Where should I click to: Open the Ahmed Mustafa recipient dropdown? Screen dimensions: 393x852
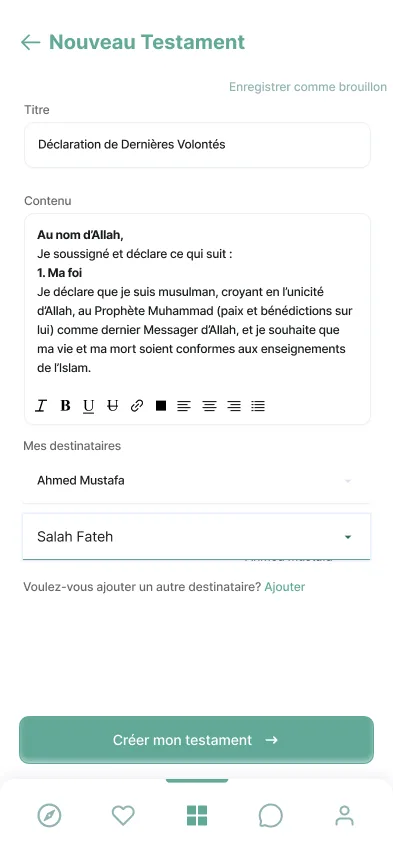[x=196, y=481]
